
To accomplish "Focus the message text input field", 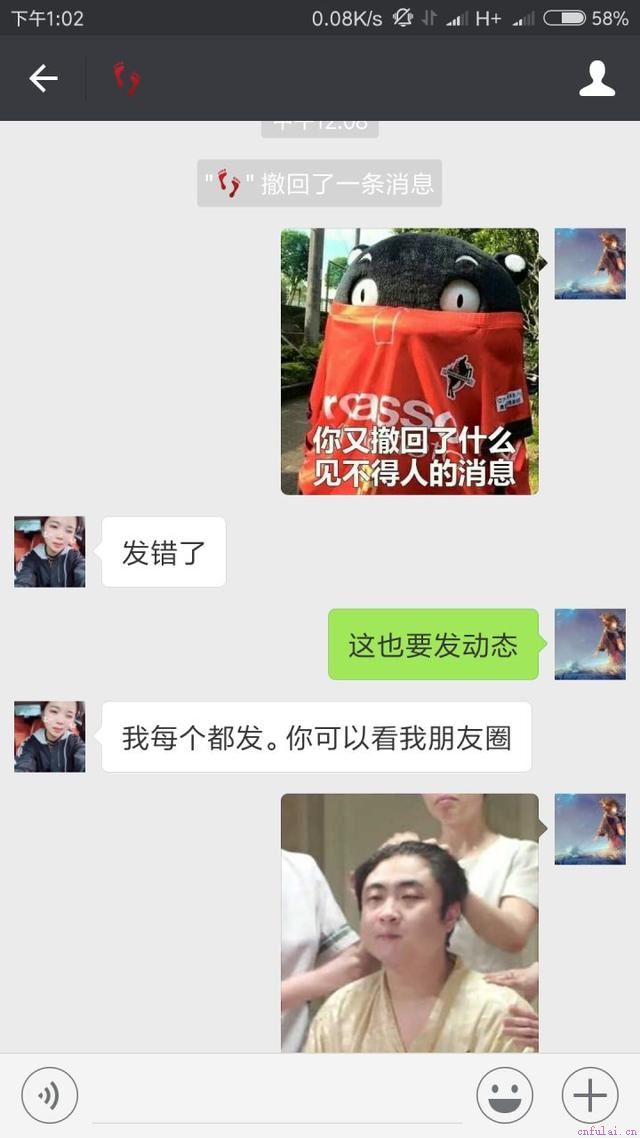I will pyautogui.click(x=276, y=1098).
